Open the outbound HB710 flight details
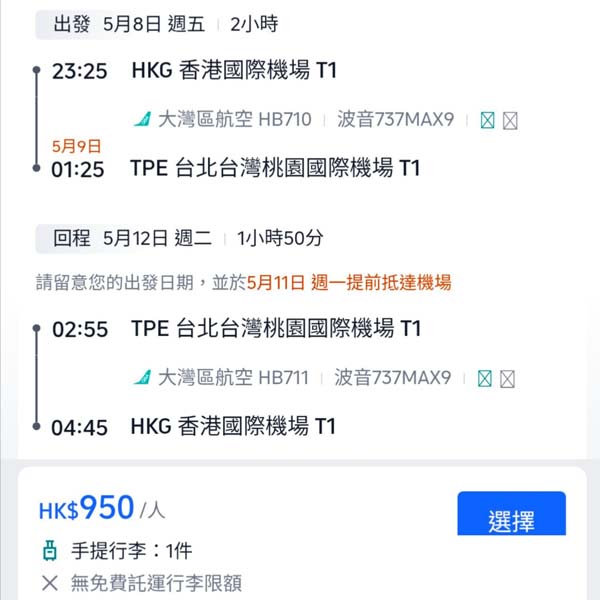 [222, 120]
